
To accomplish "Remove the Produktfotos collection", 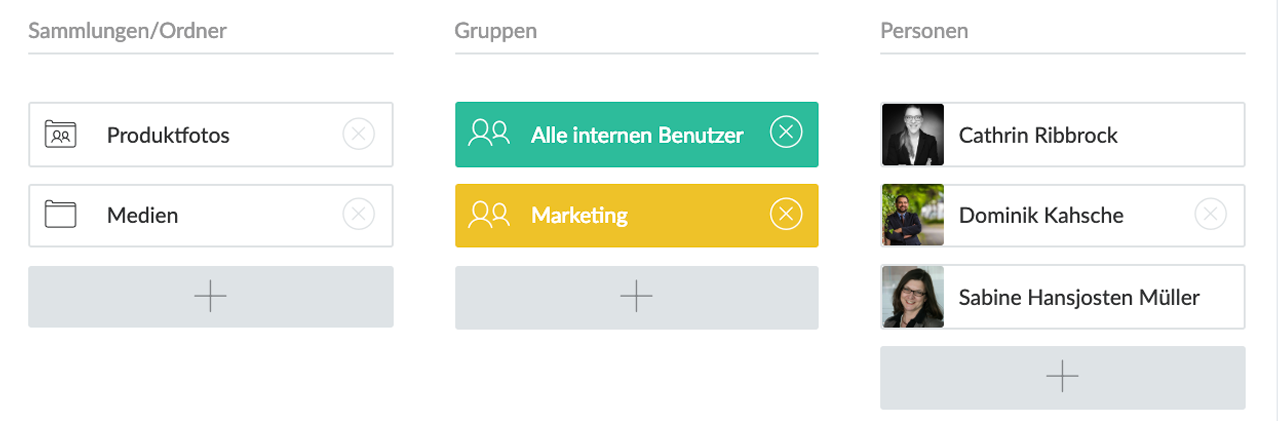I will tap(358, 134).
